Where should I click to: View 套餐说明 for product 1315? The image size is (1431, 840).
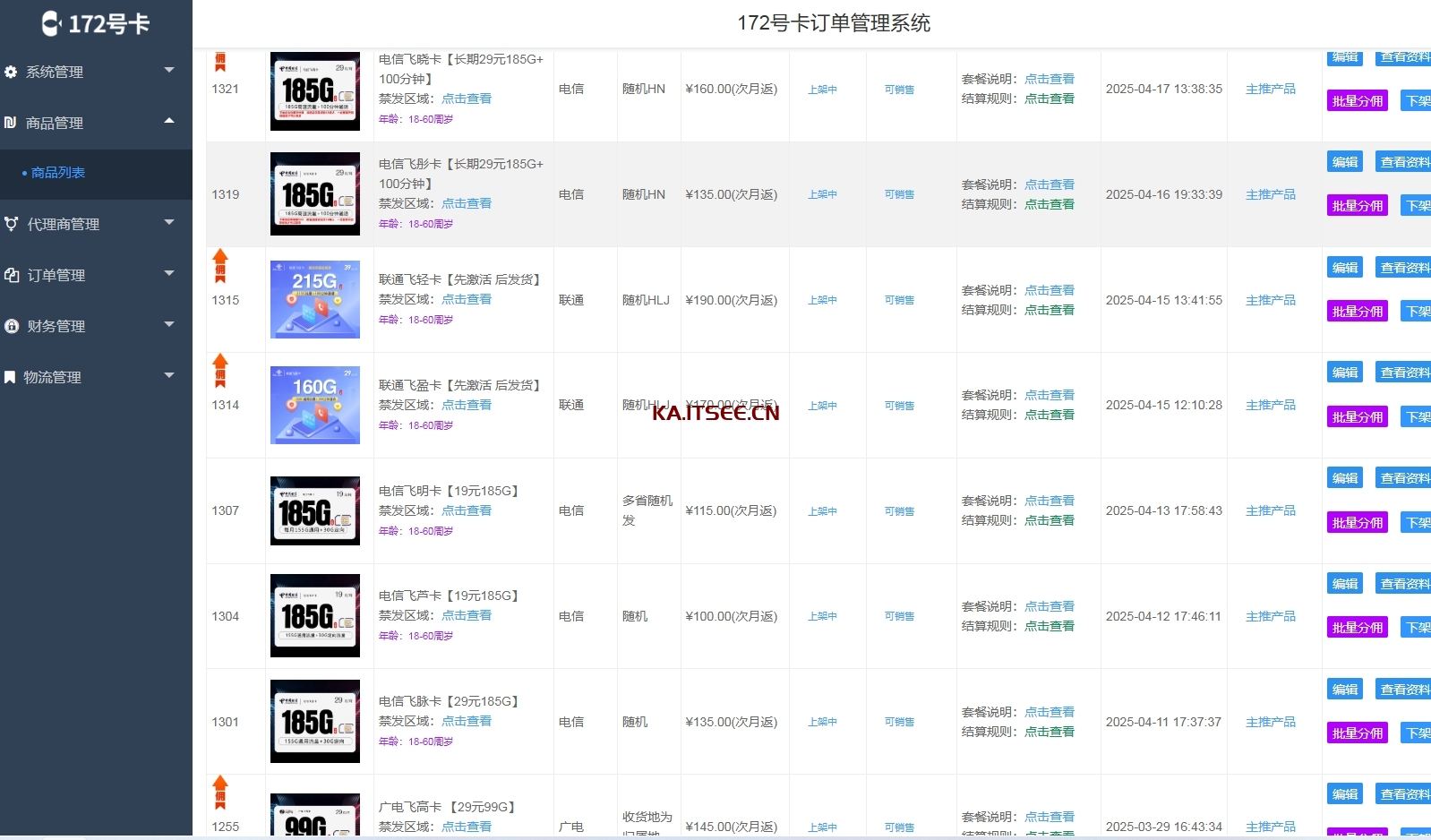(x=1049, y=290)
